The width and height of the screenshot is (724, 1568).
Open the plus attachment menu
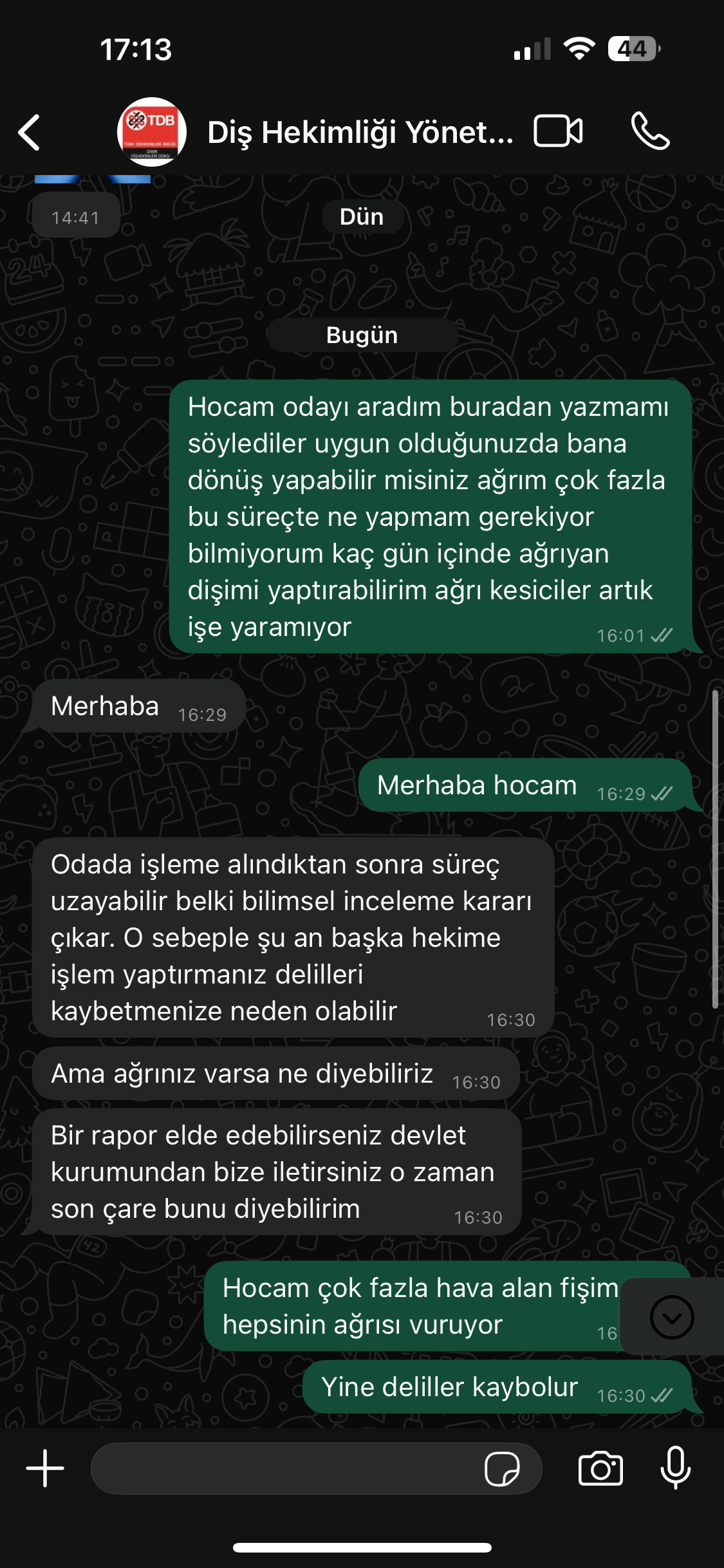45,1469
